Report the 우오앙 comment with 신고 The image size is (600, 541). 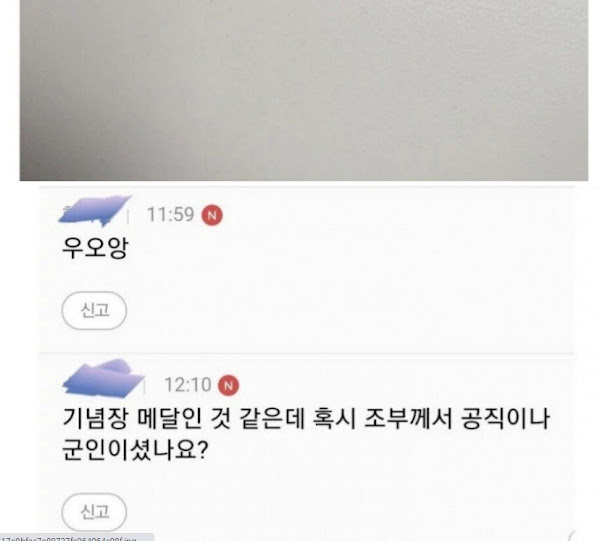click(94, 310)
